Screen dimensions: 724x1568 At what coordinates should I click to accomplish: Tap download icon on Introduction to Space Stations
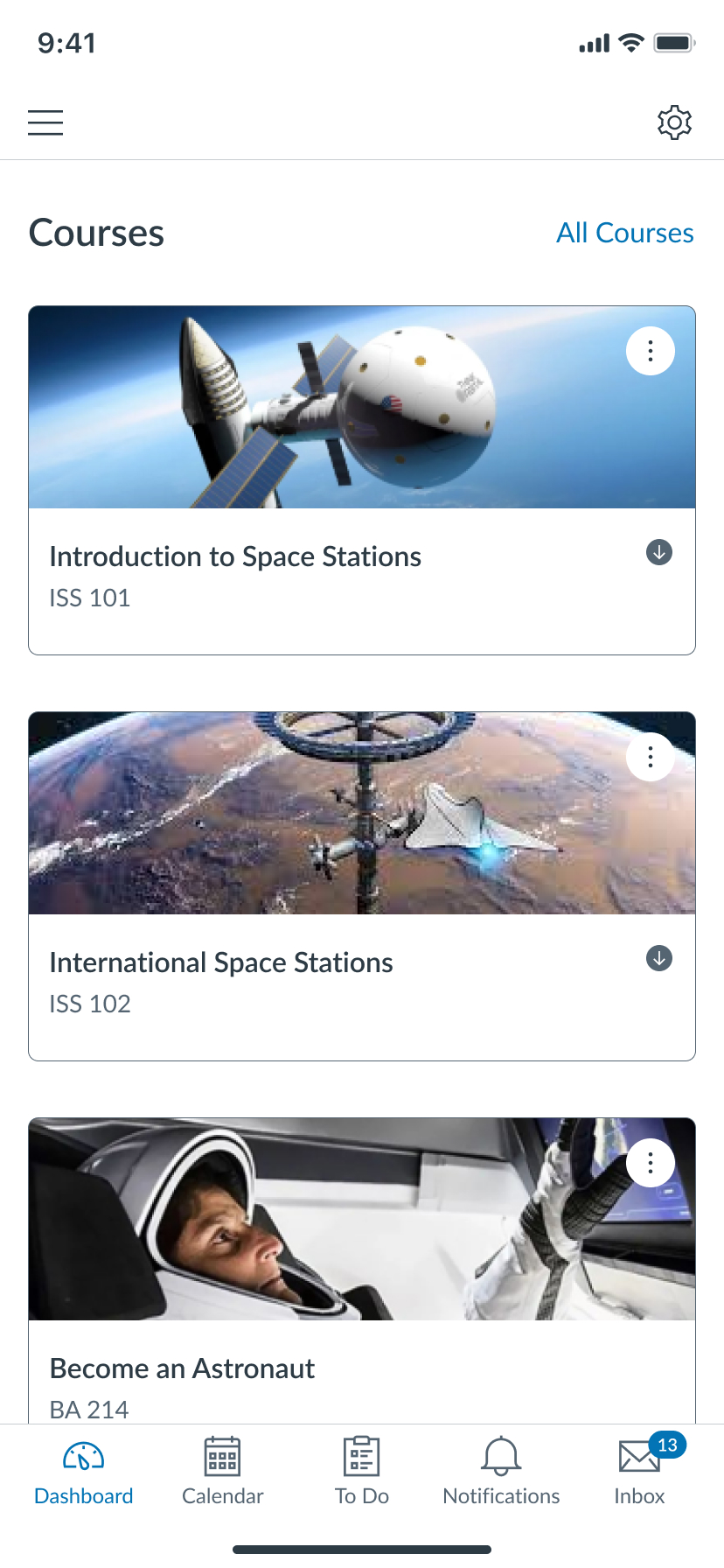(659, 552)
